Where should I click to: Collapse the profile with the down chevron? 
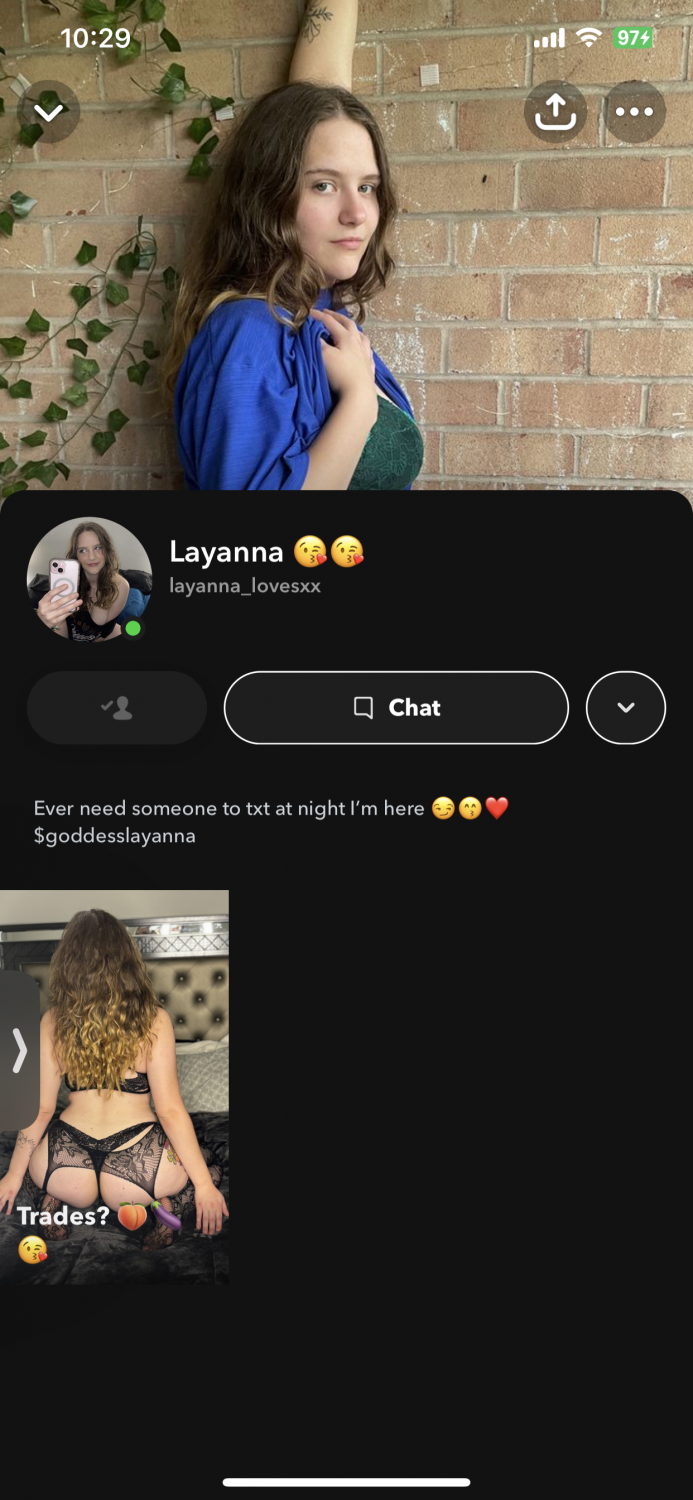(48, 112)
